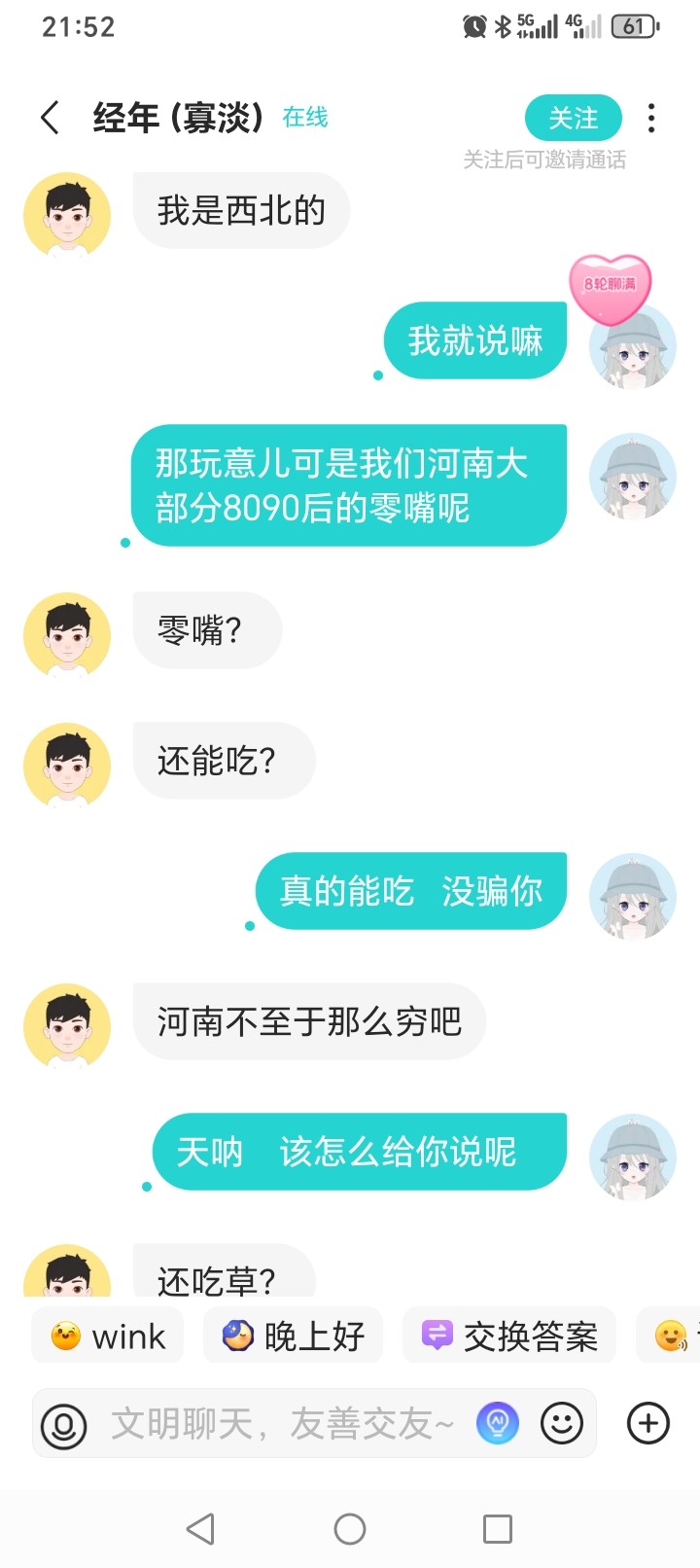This screenshot has width=700, height=1568.
Task: Switch to voice input microphone
Action: (x=64, y=1425)
